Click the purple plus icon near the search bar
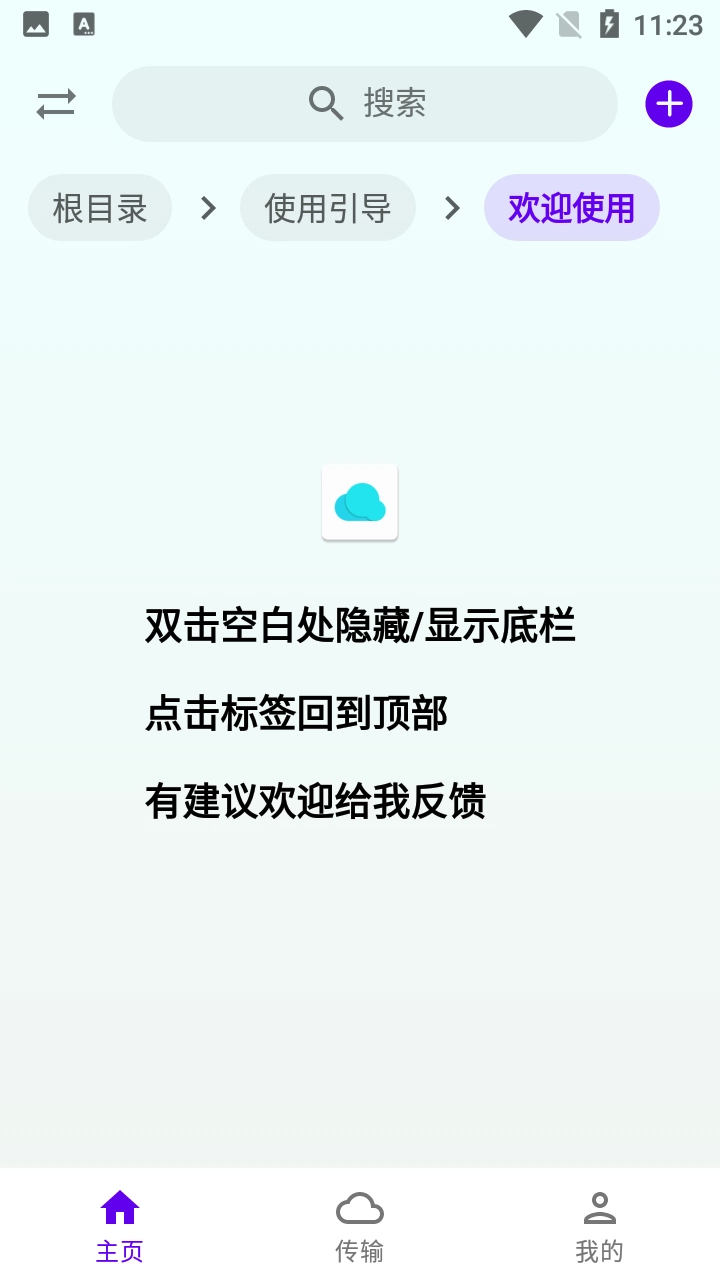720x1280 pixels. click(x=667, y=104)
